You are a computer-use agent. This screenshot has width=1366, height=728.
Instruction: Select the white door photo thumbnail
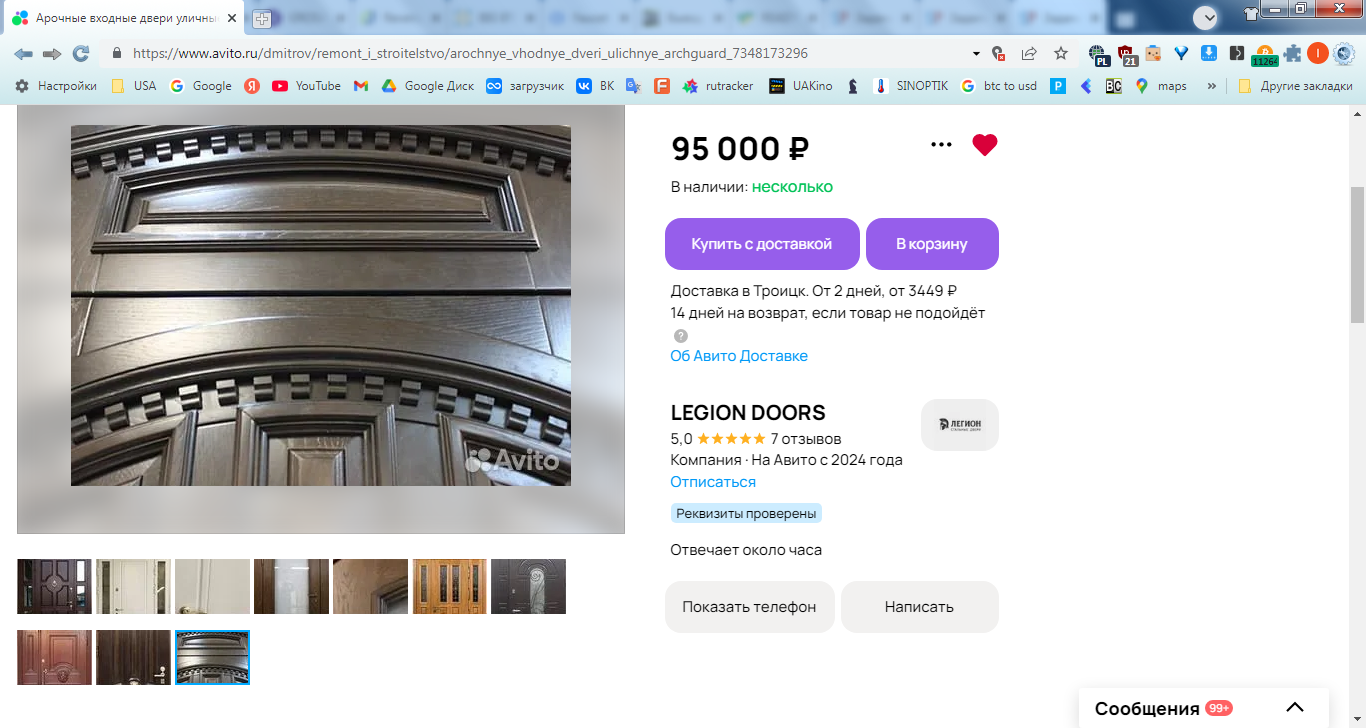click(133, 586)
